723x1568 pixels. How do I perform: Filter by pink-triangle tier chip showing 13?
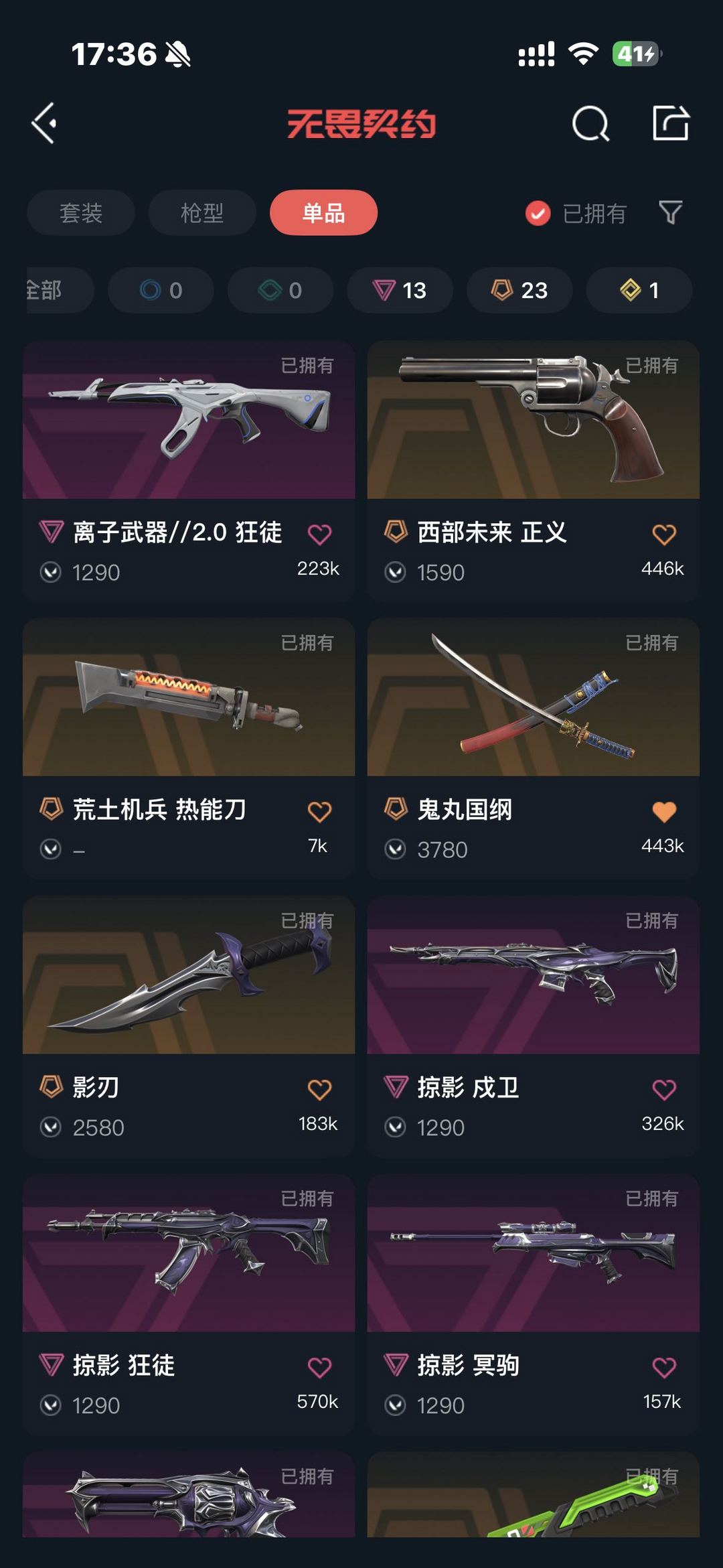(400, 290)
